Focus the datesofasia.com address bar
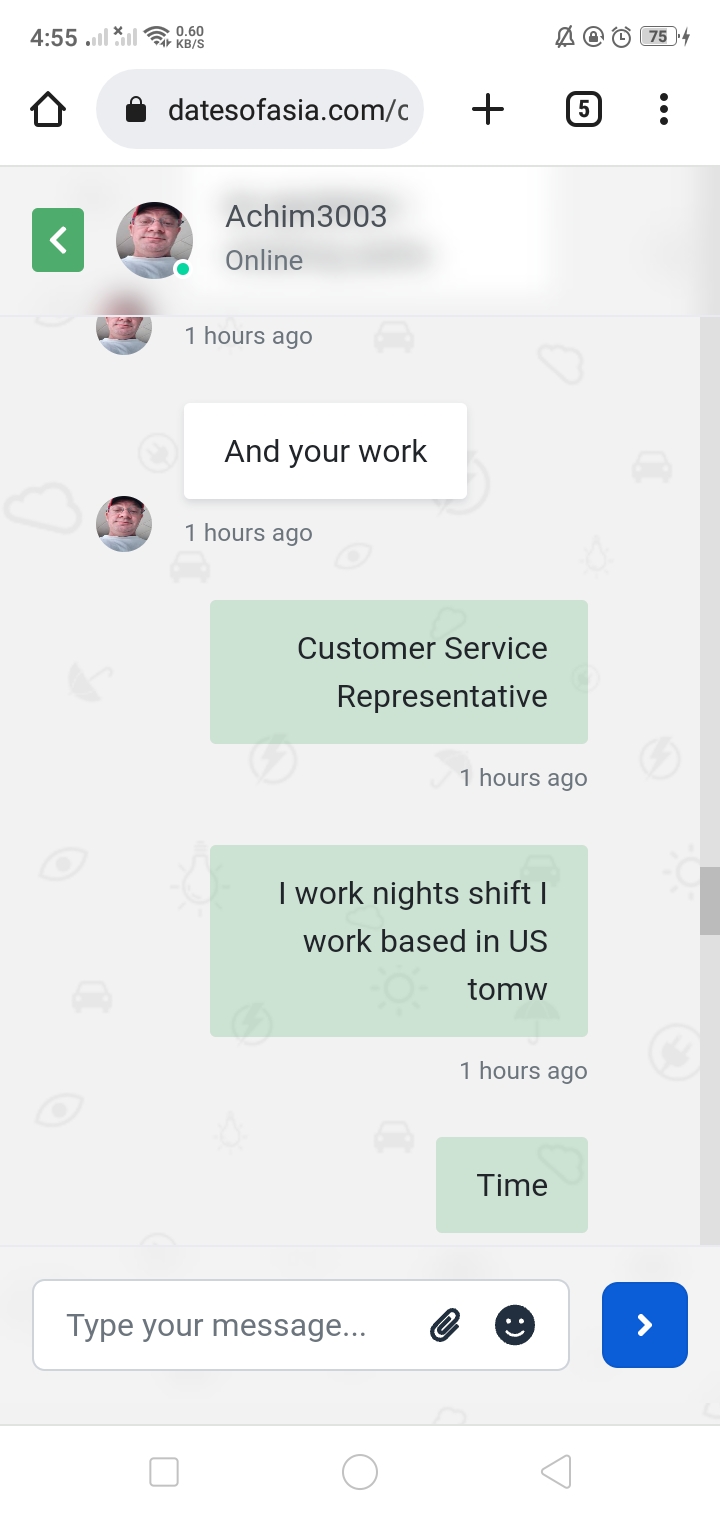720x1520 pixels. coord(260,109)
